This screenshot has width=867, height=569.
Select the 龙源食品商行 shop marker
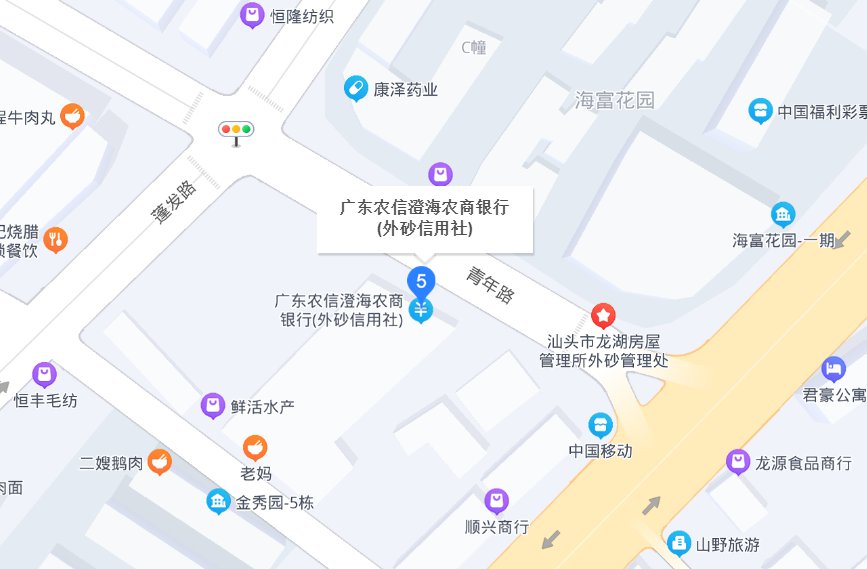pos(737,462)
